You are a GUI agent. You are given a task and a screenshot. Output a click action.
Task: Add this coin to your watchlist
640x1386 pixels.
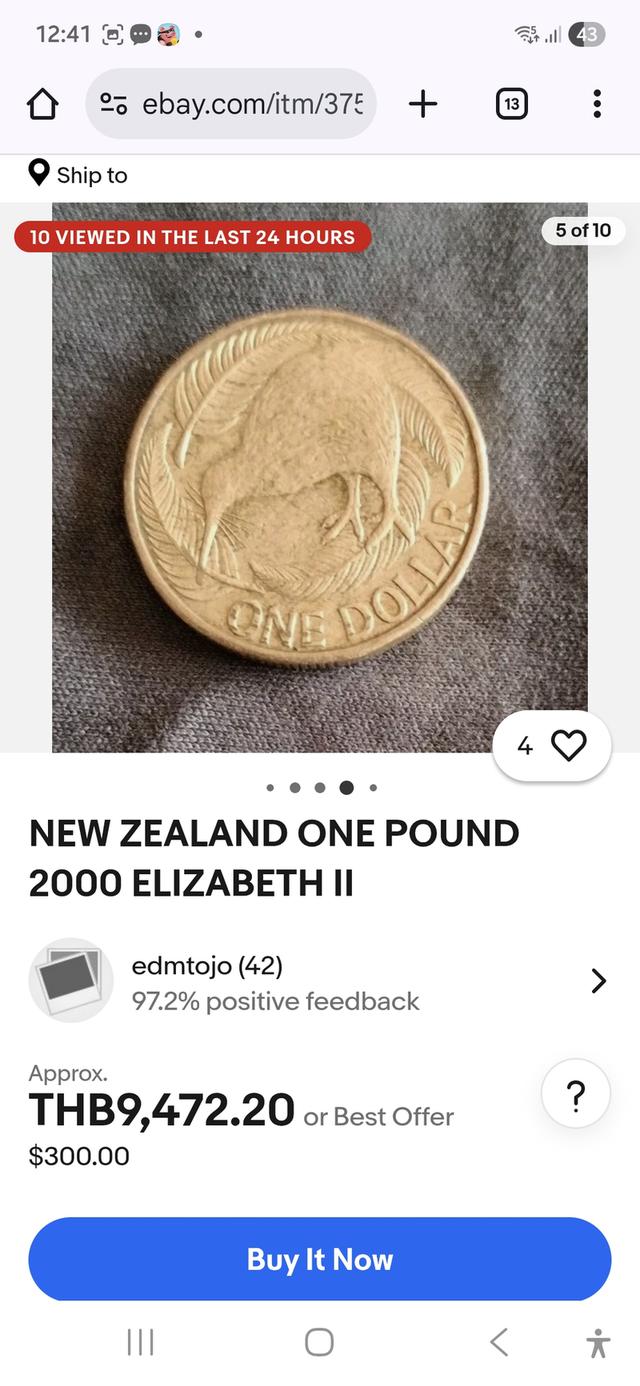click(552, 746)
